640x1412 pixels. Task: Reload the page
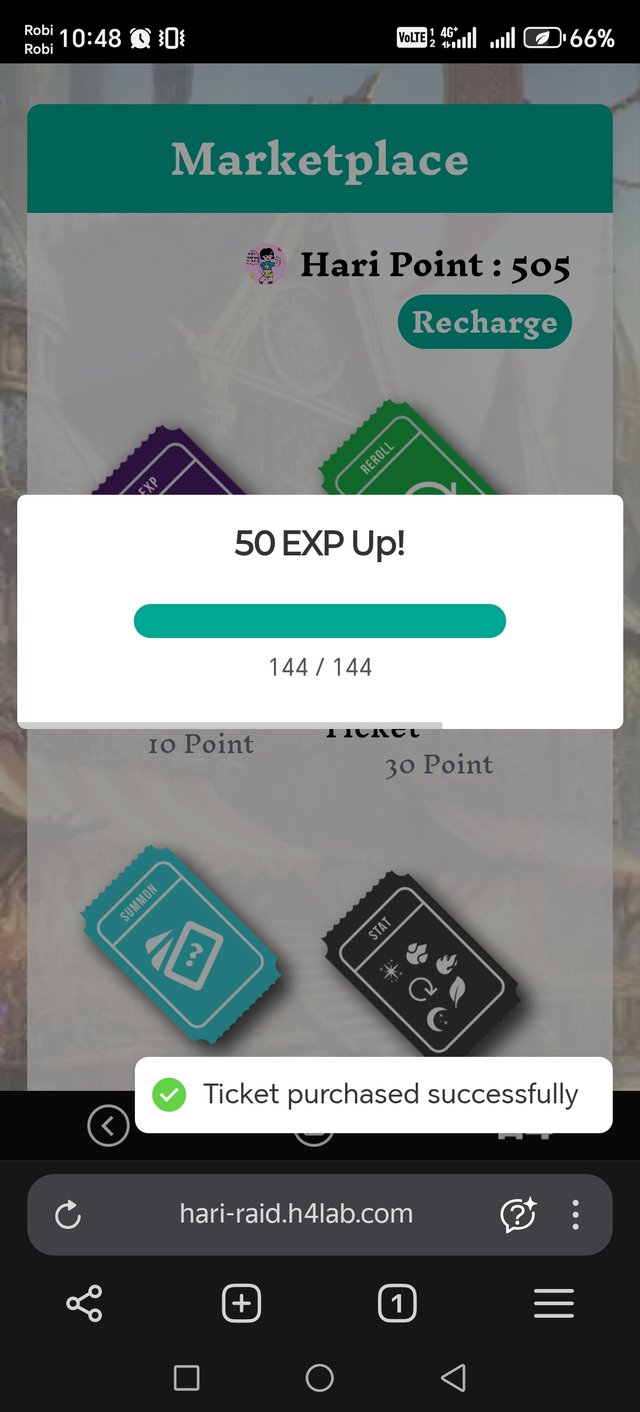click(x=67, y=1215)
